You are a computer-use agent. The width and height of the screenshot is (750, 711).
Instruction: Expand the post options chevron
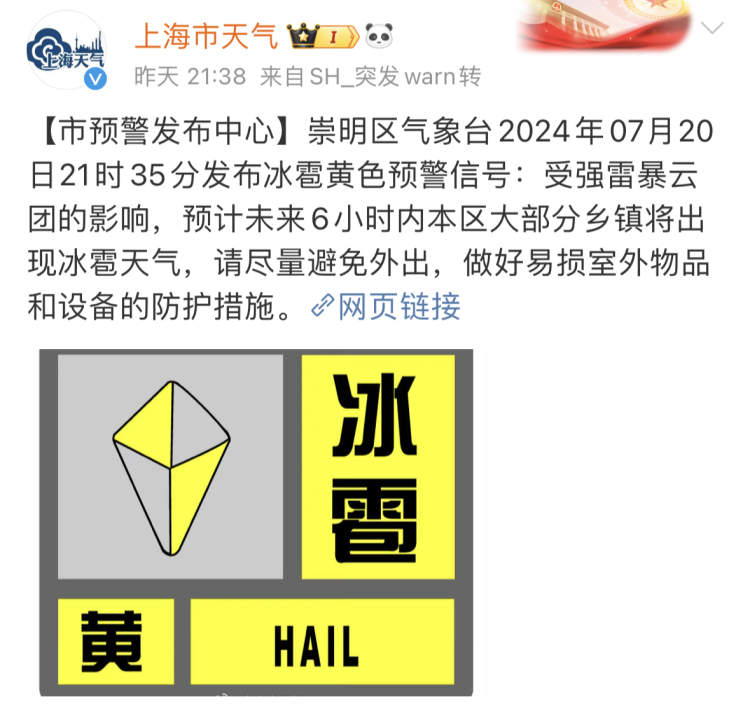click(711, 29)
